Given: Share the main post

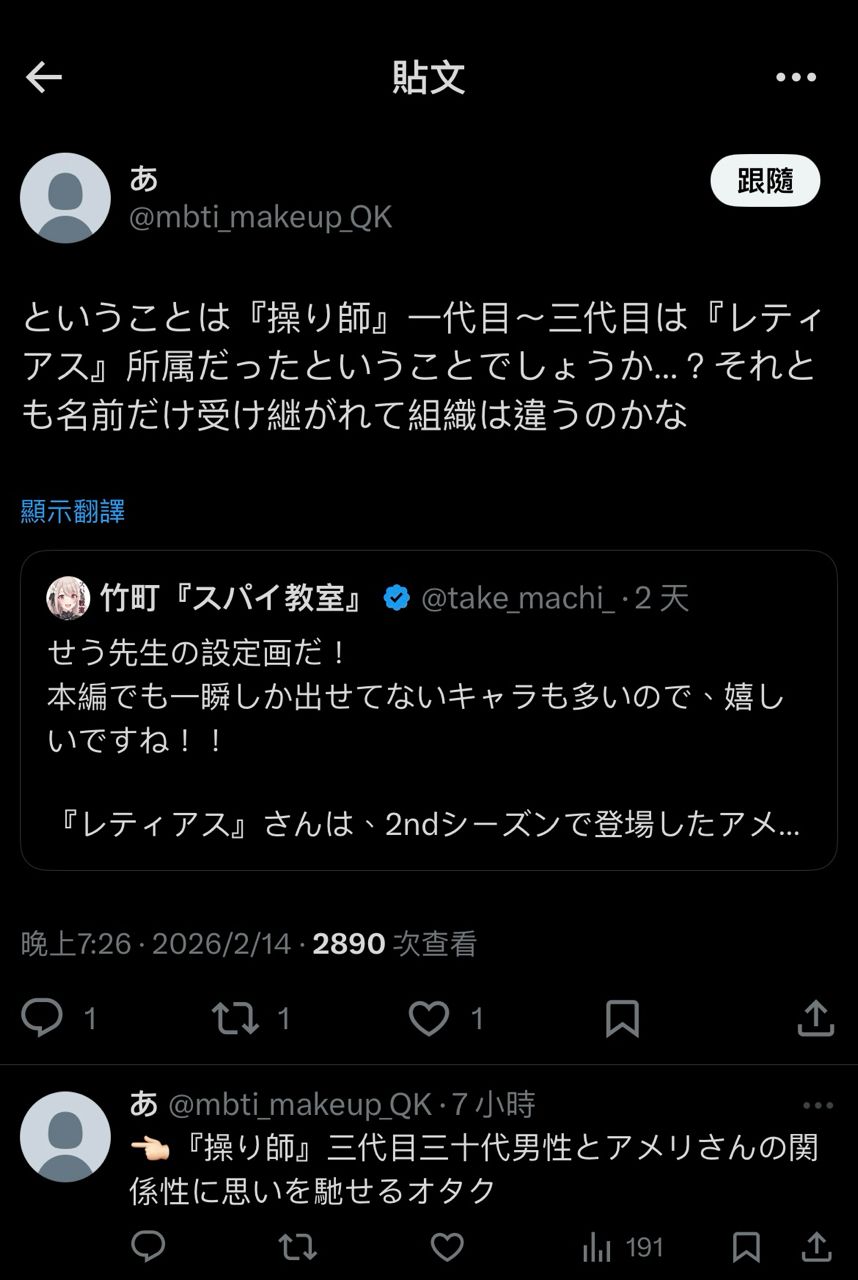Looking at the screenshot, I should click(816, 1018).
